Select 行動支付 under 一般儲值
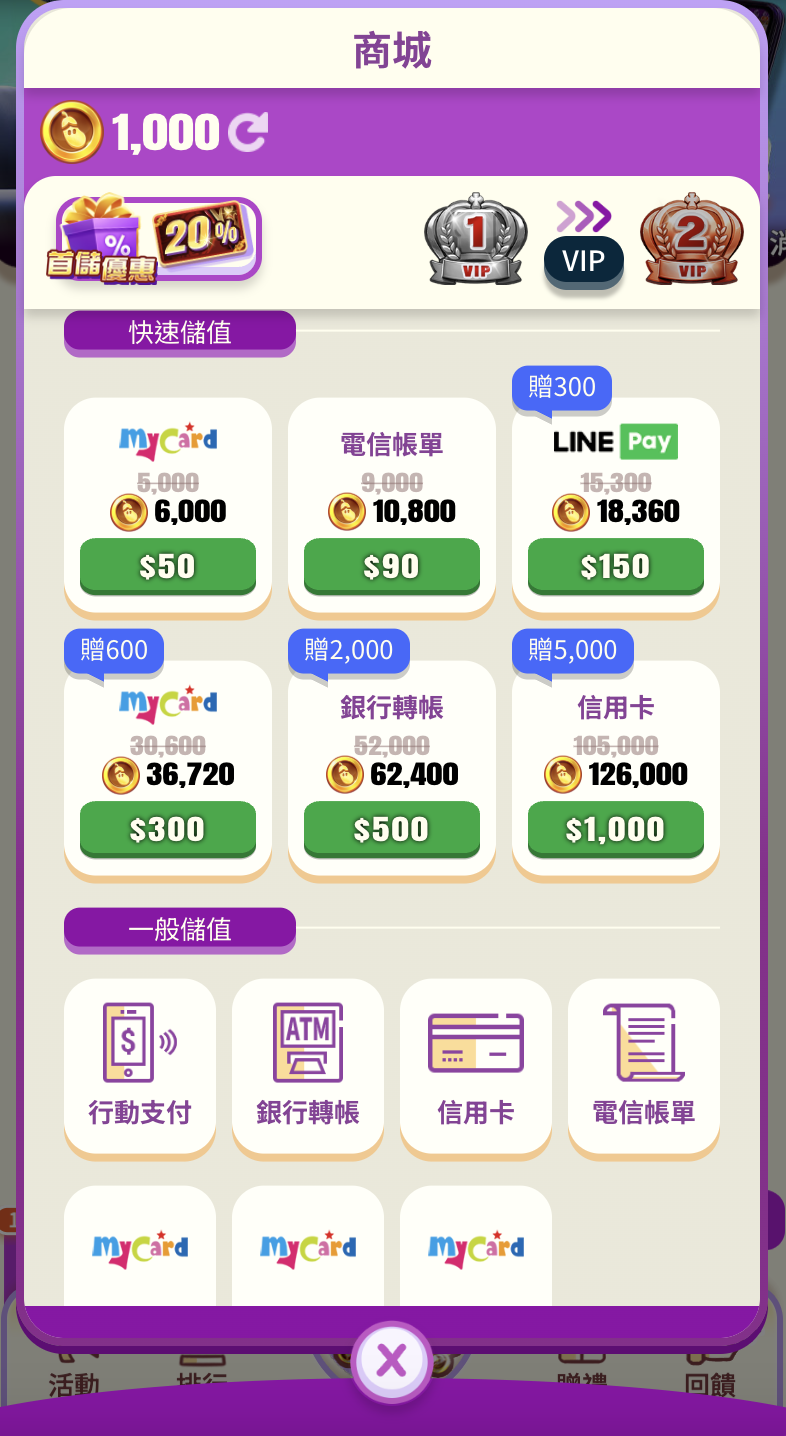This screenshot has width=786, height=1436. pyautogui.click(x=140, y=1066)
